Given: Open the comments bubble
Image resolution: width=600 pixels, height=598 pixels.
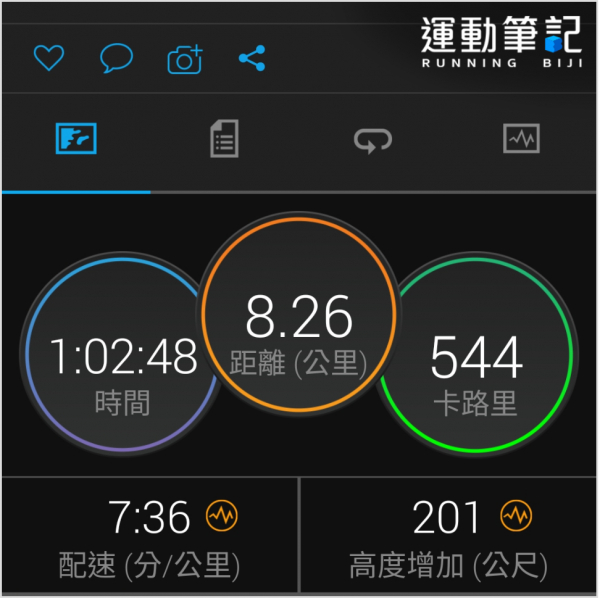Looking at the screenshot, I should coord(116,58).
